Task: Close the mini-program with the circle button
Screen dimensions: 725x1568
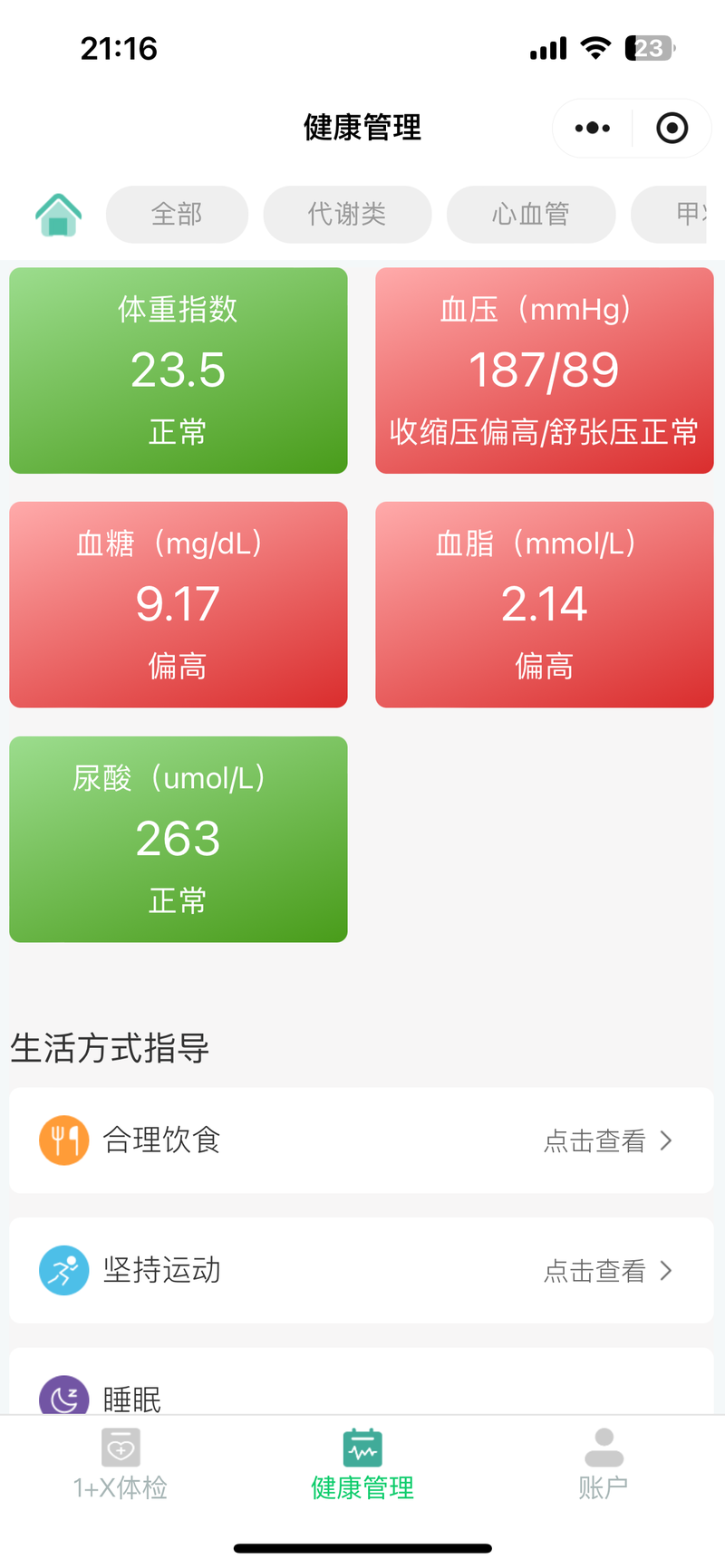Action: click(672, 128)
